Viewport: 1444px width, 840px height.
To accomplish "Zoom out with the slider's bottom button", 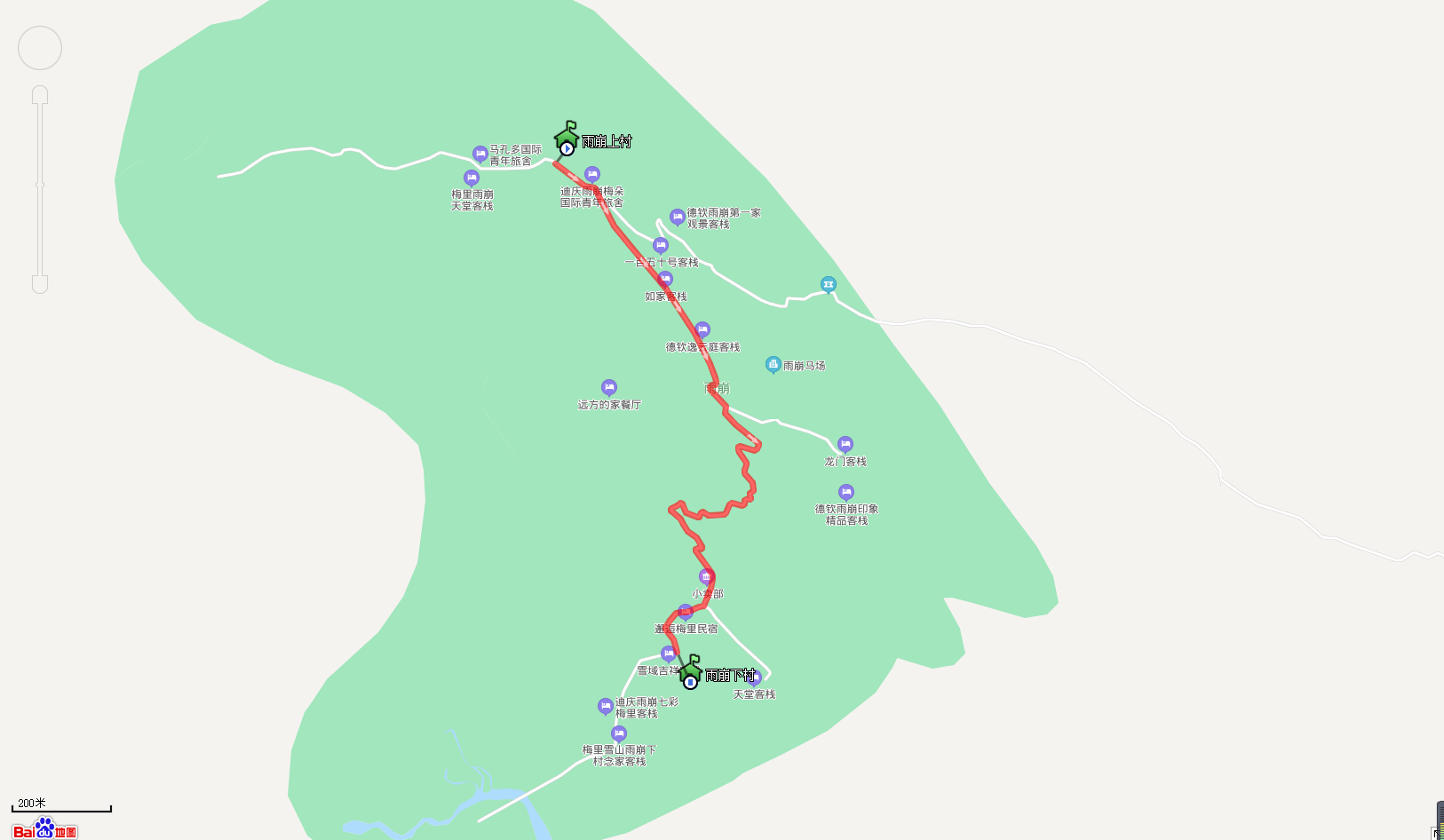I will coord(40,284).
